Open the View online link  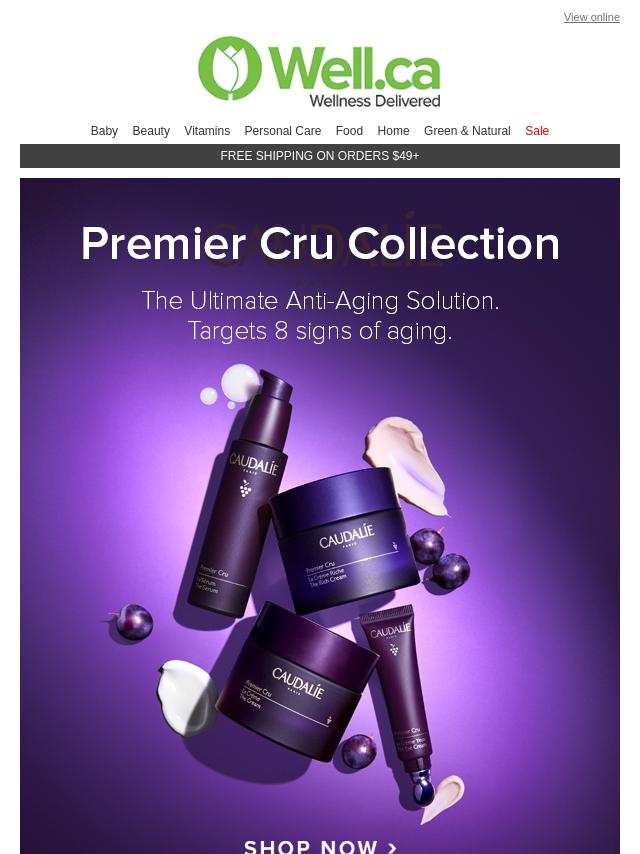click(x=591, y=17)
